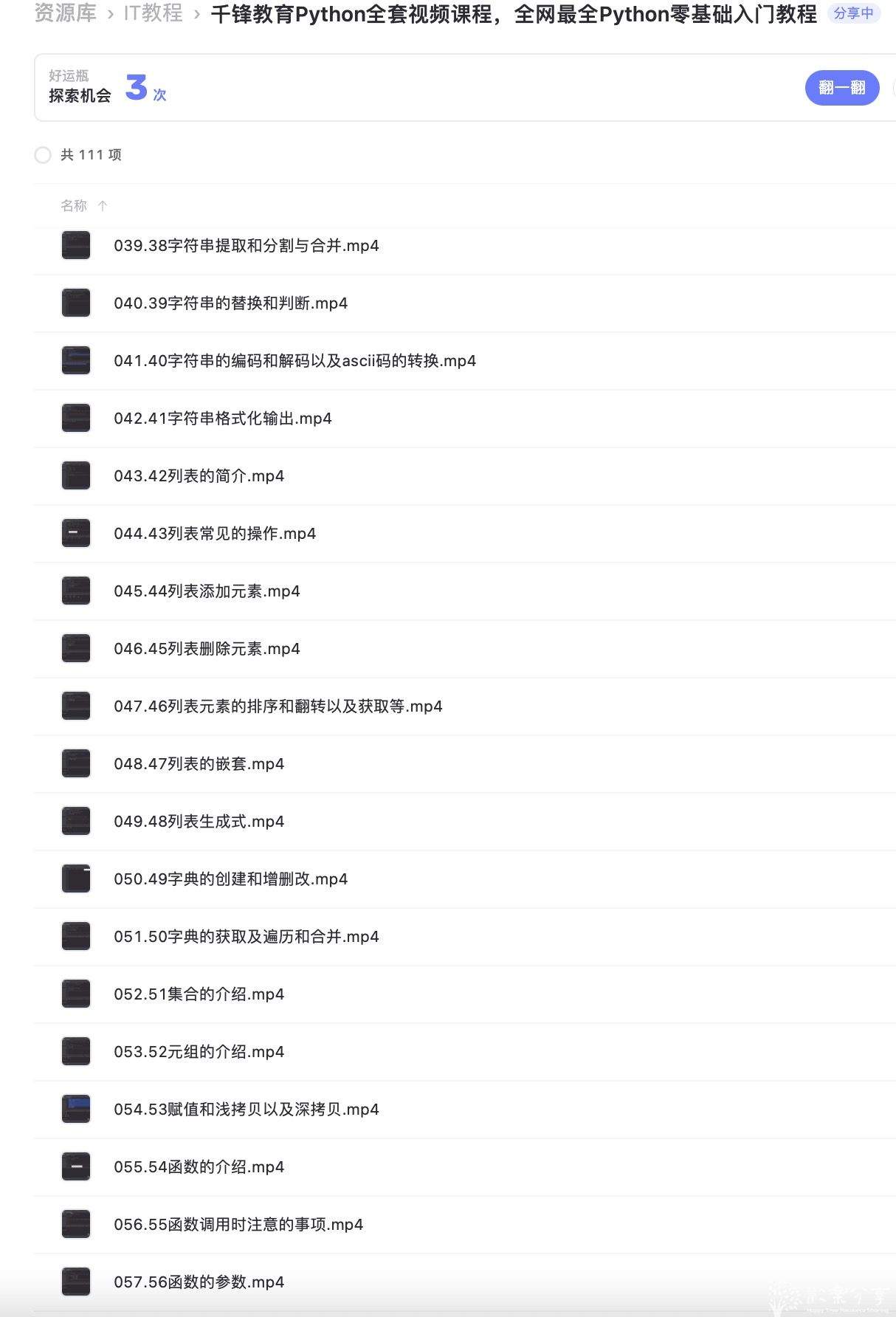
Task: Open 041.40字符串的编码和解码 video
Action: 294,361
